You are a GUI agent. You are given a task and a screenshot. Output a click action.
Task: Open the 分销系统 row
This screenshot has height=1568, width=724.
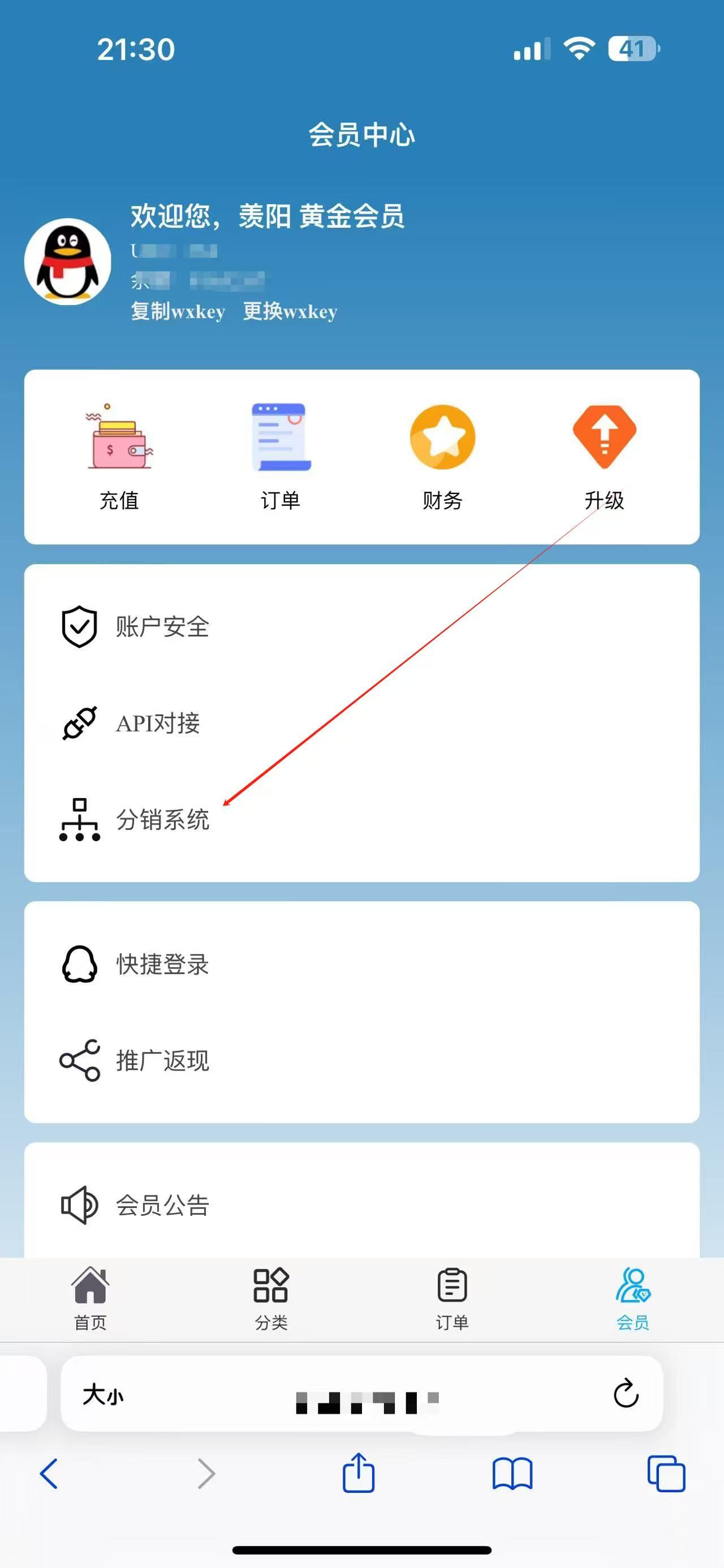pyautogui.click(x=162, y=819)
